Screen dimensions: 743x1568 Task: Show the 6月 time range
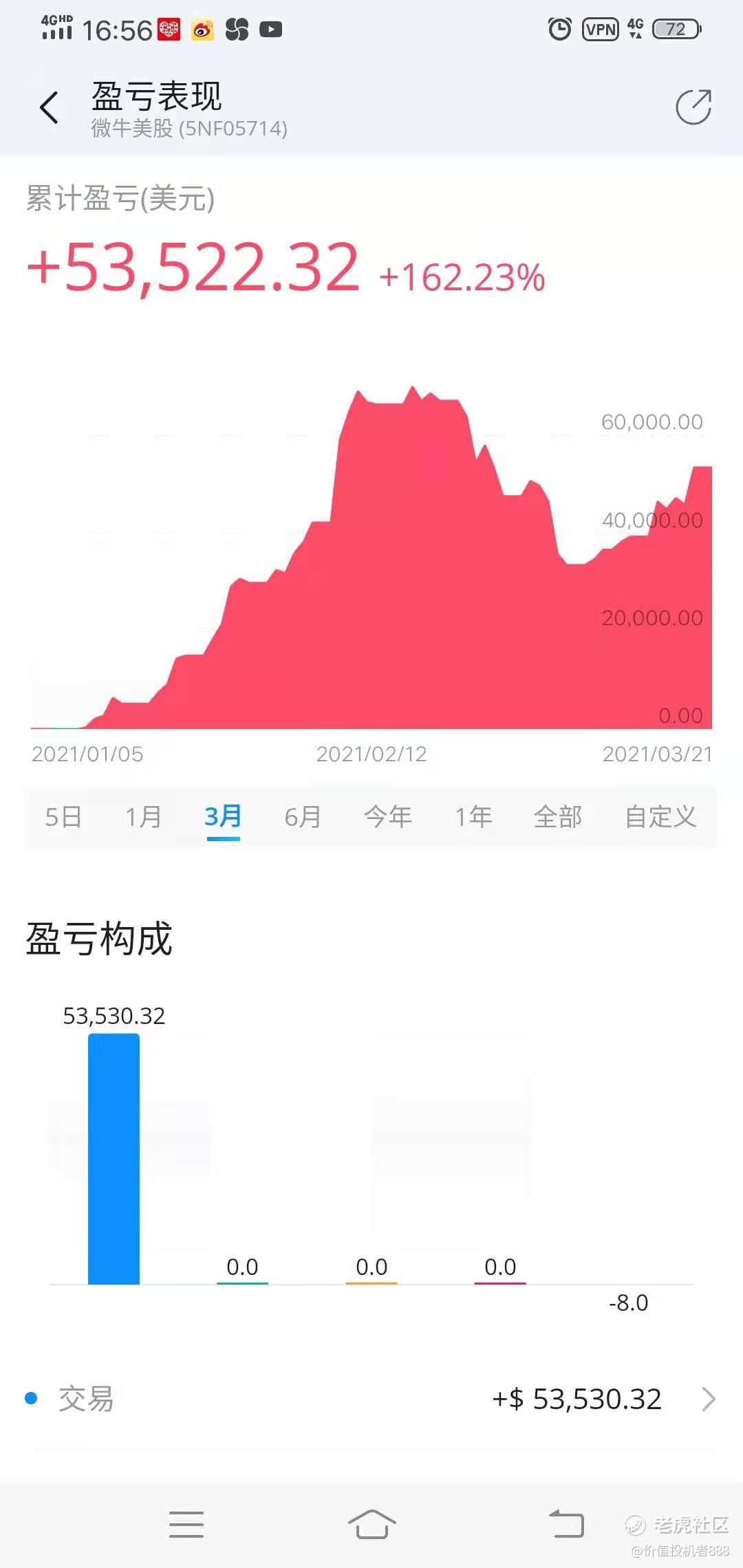pyautogui.click(x=303, y=816)
